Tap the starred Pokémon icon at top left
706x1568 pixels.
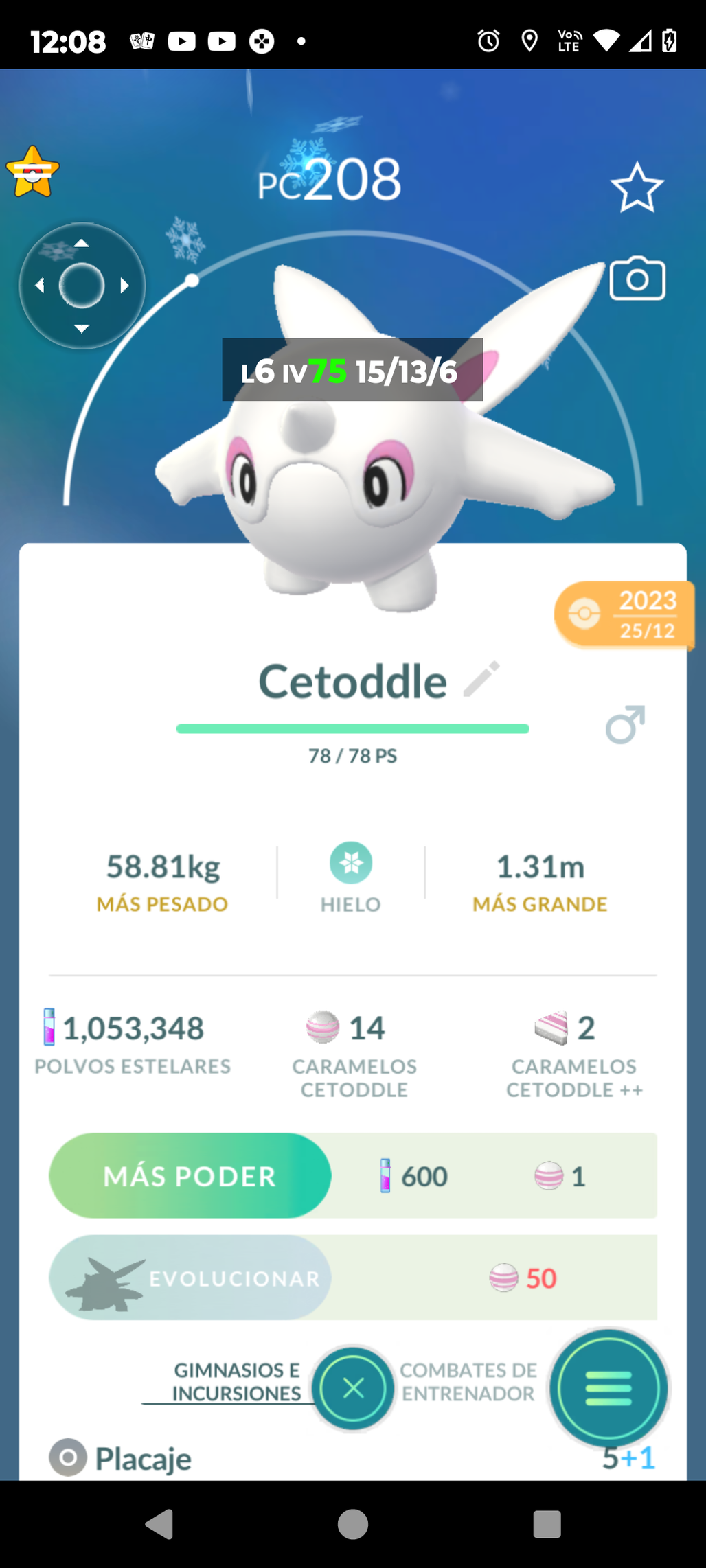pyautogui.click(x=32, y=172)
